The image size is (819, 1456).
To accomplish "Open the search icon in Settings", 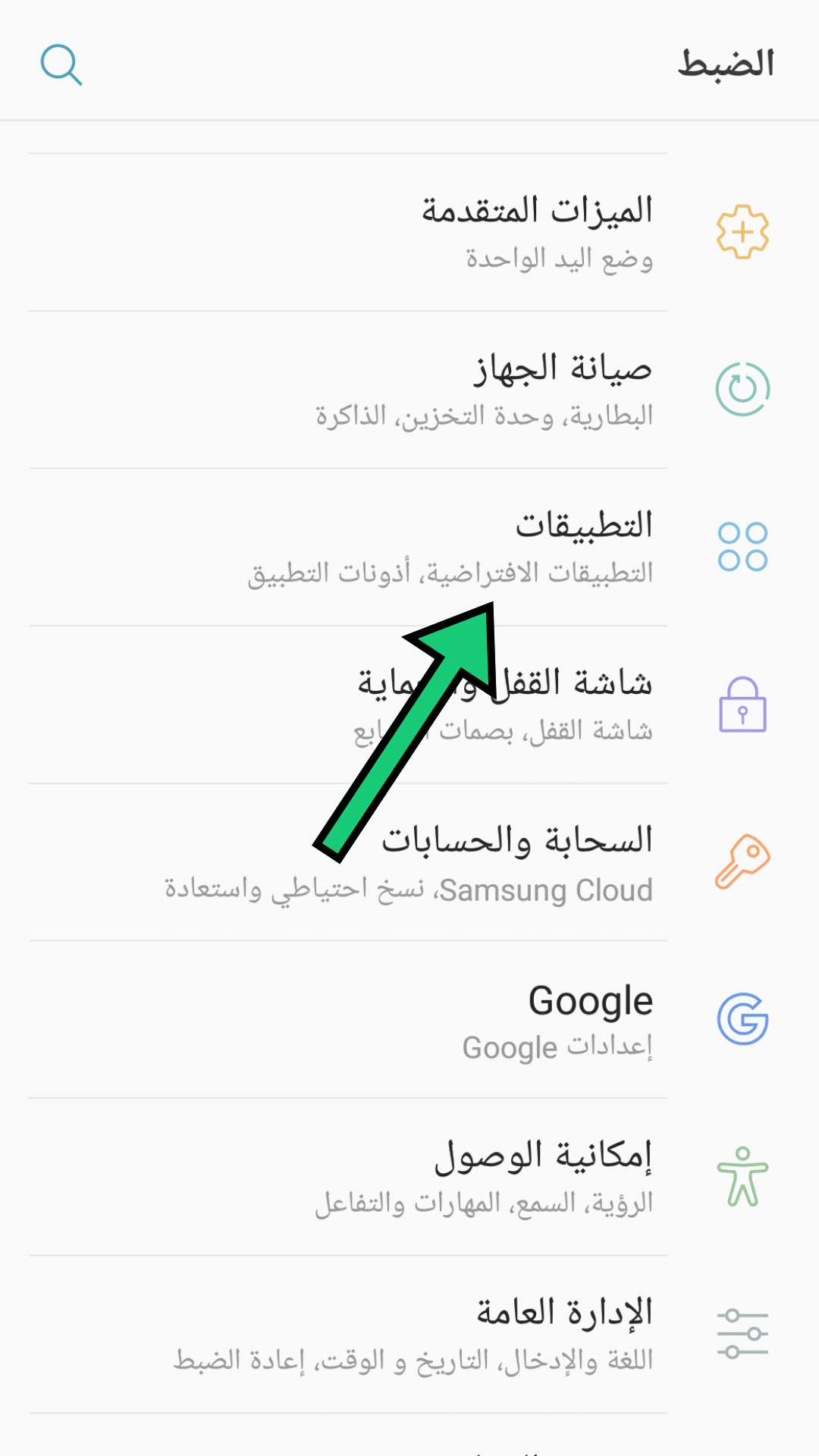I will click(61, 64).
